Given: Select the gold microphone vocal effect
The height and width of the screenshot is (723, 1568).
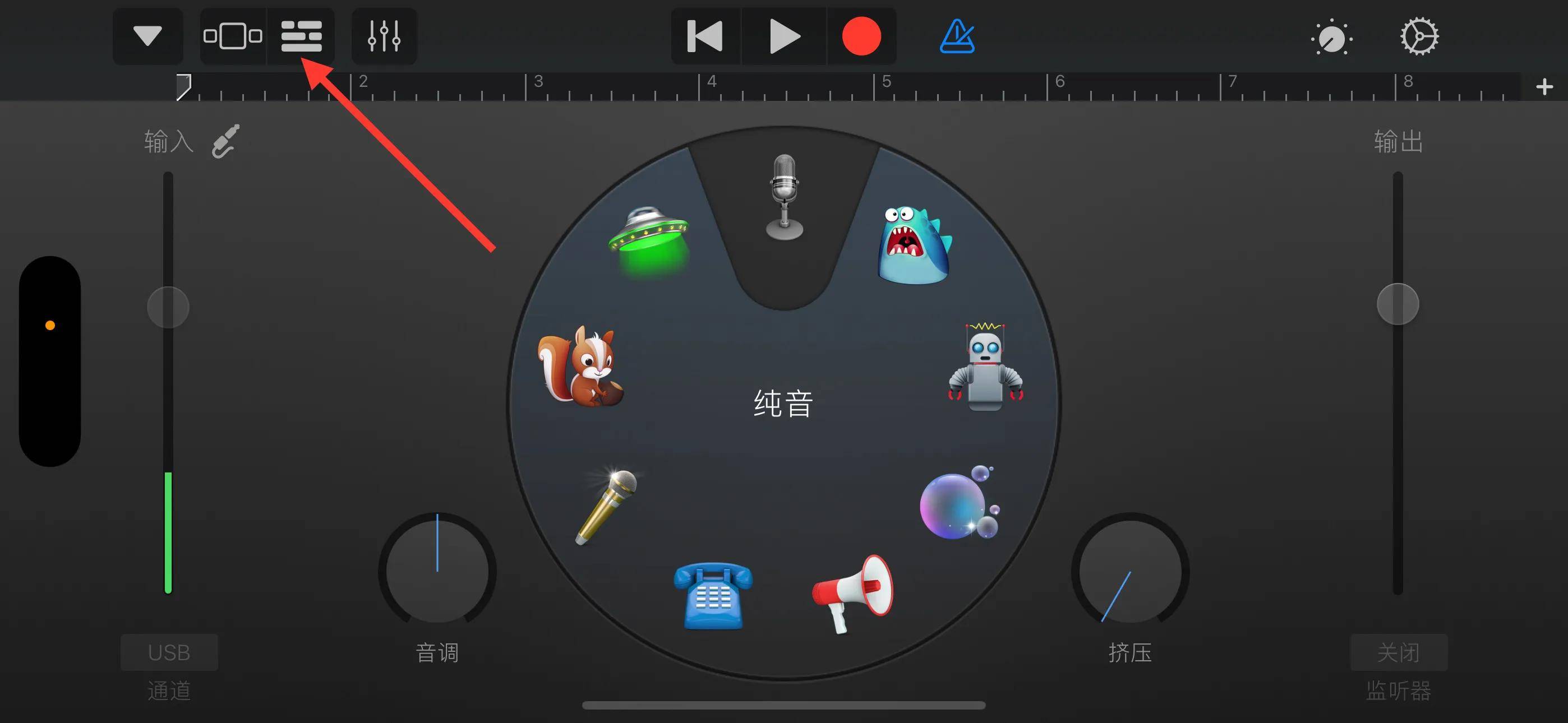Looking at the screenshot, I should (607, 505).
